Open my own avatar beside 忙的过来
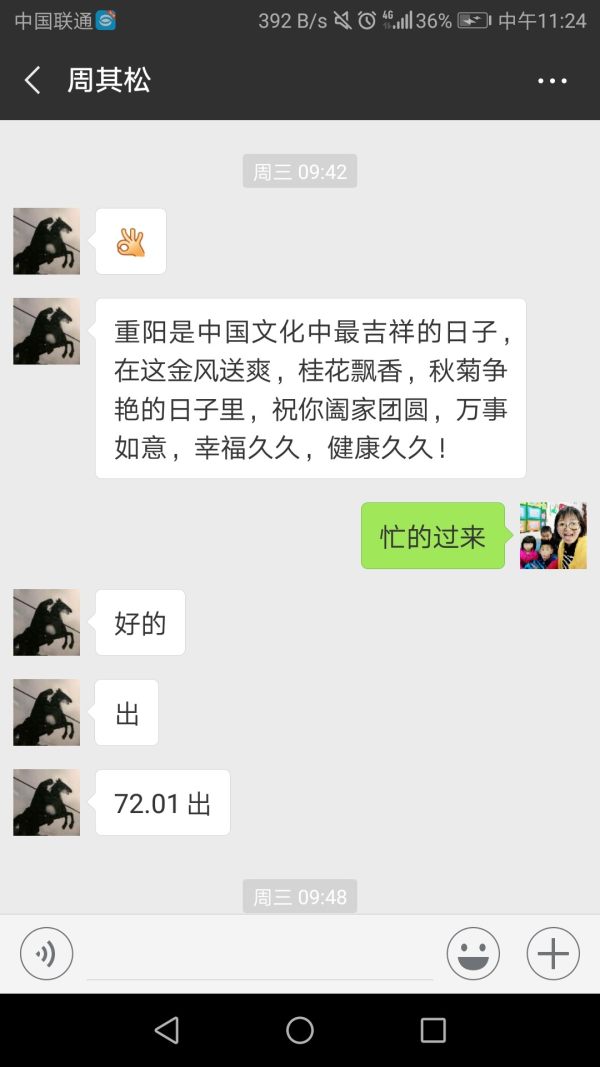The height and width of the screenshot is (1067, 600). click(553, 536)
